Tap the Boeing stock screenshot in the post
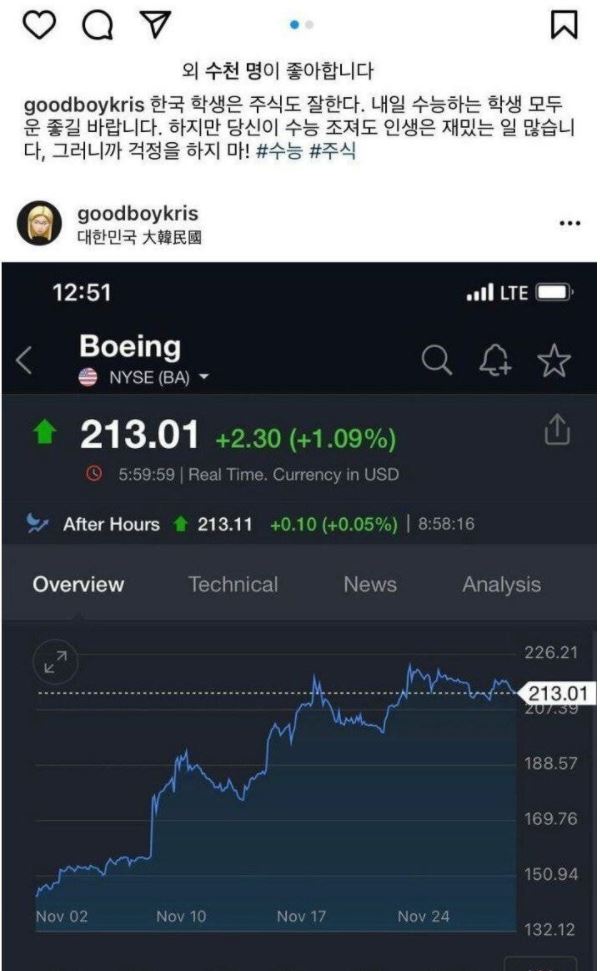Screen dimensions: 600x971 (x=298, y=615)
